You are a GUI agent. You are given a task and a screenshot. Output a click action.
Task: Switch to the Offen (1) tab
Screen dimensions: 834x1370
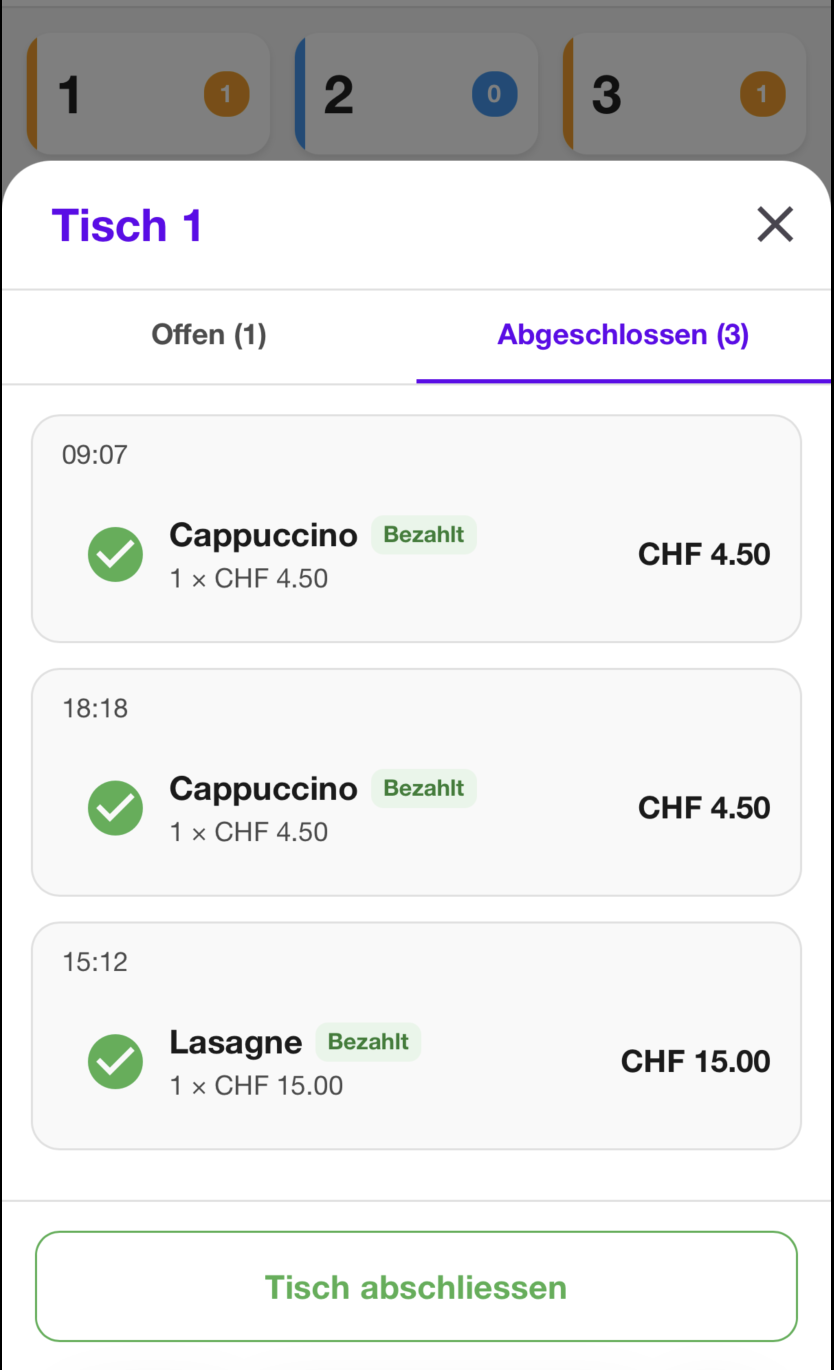208,335
